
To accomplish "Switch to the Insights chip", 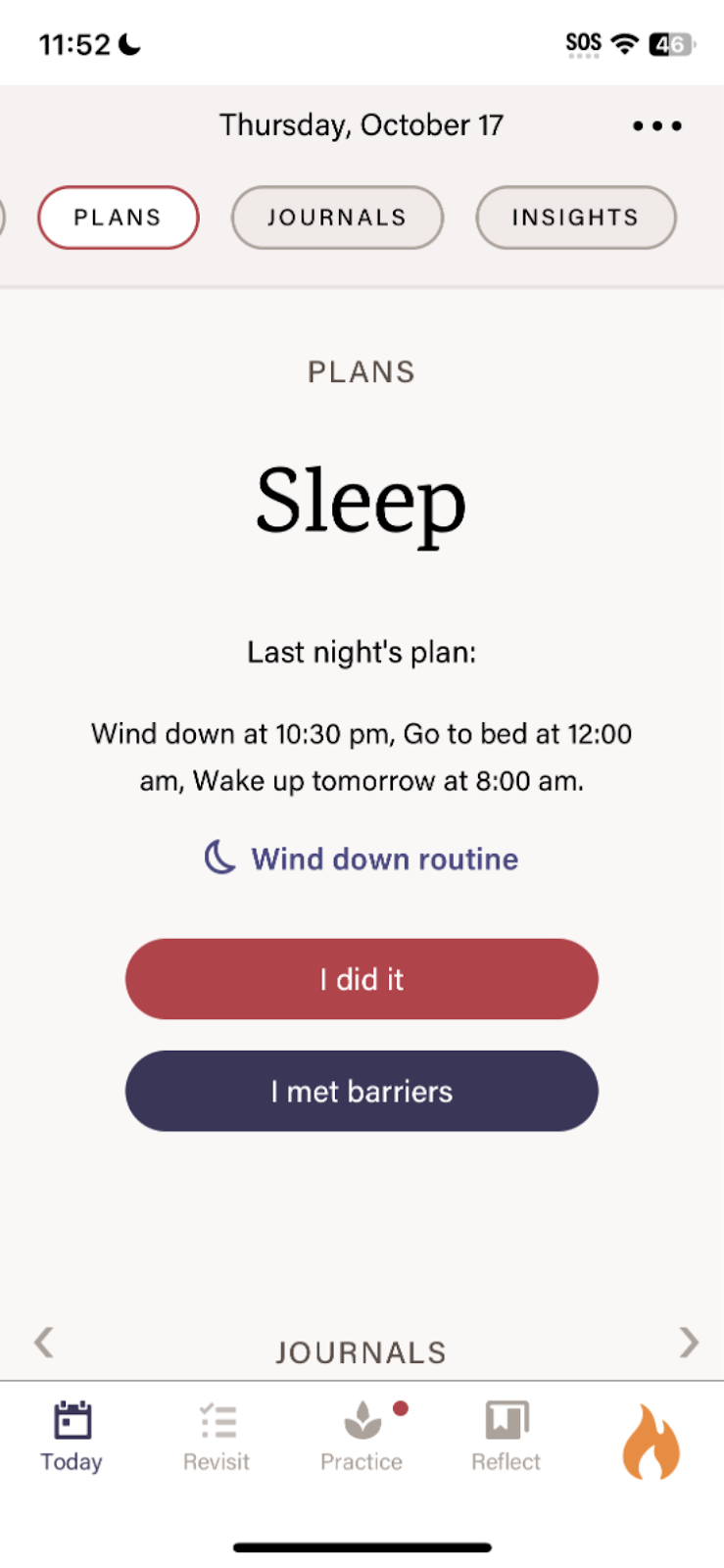I will click(575, 218).
